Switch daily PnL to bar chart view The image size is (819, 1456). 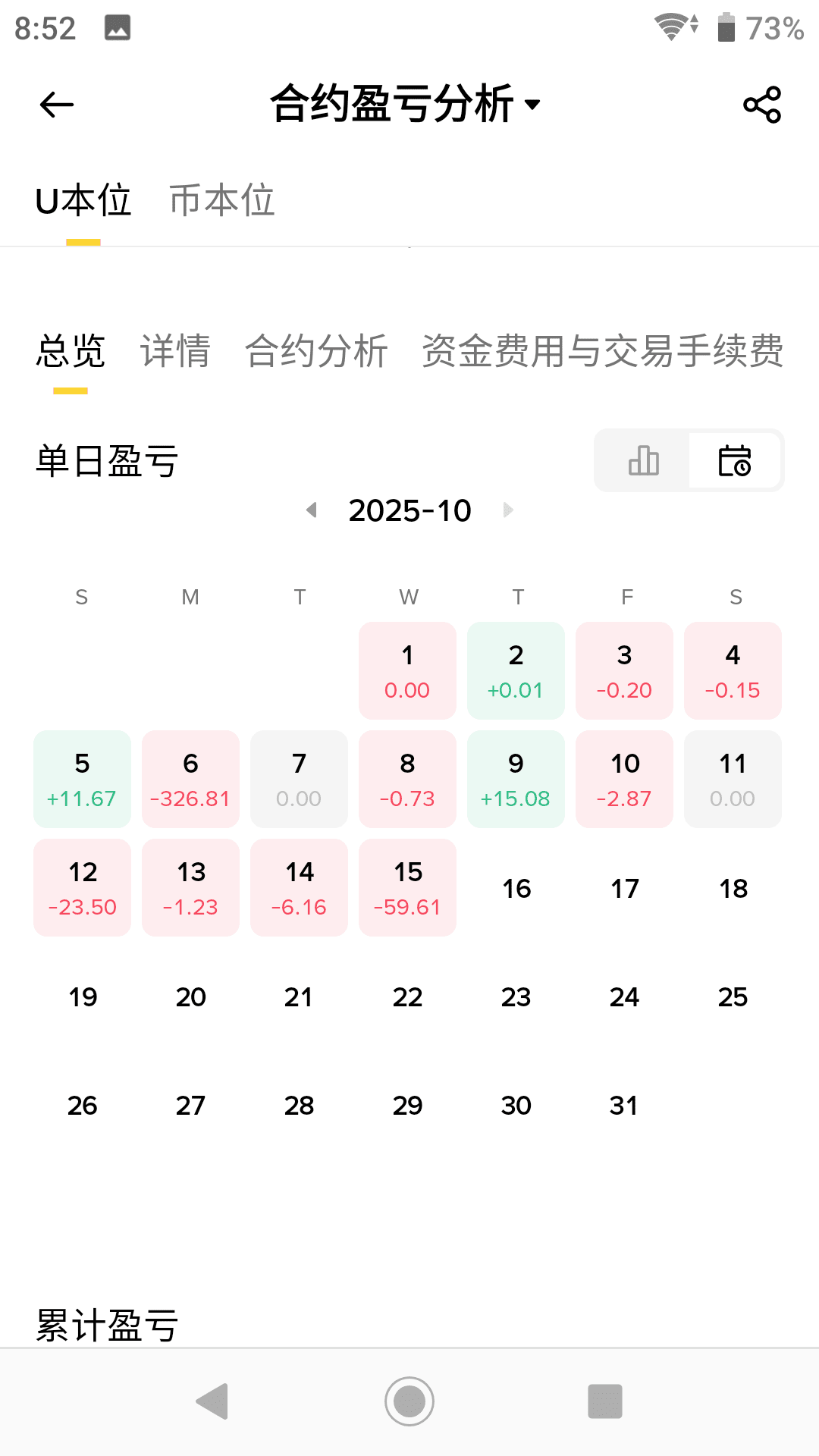pos(643,461)
